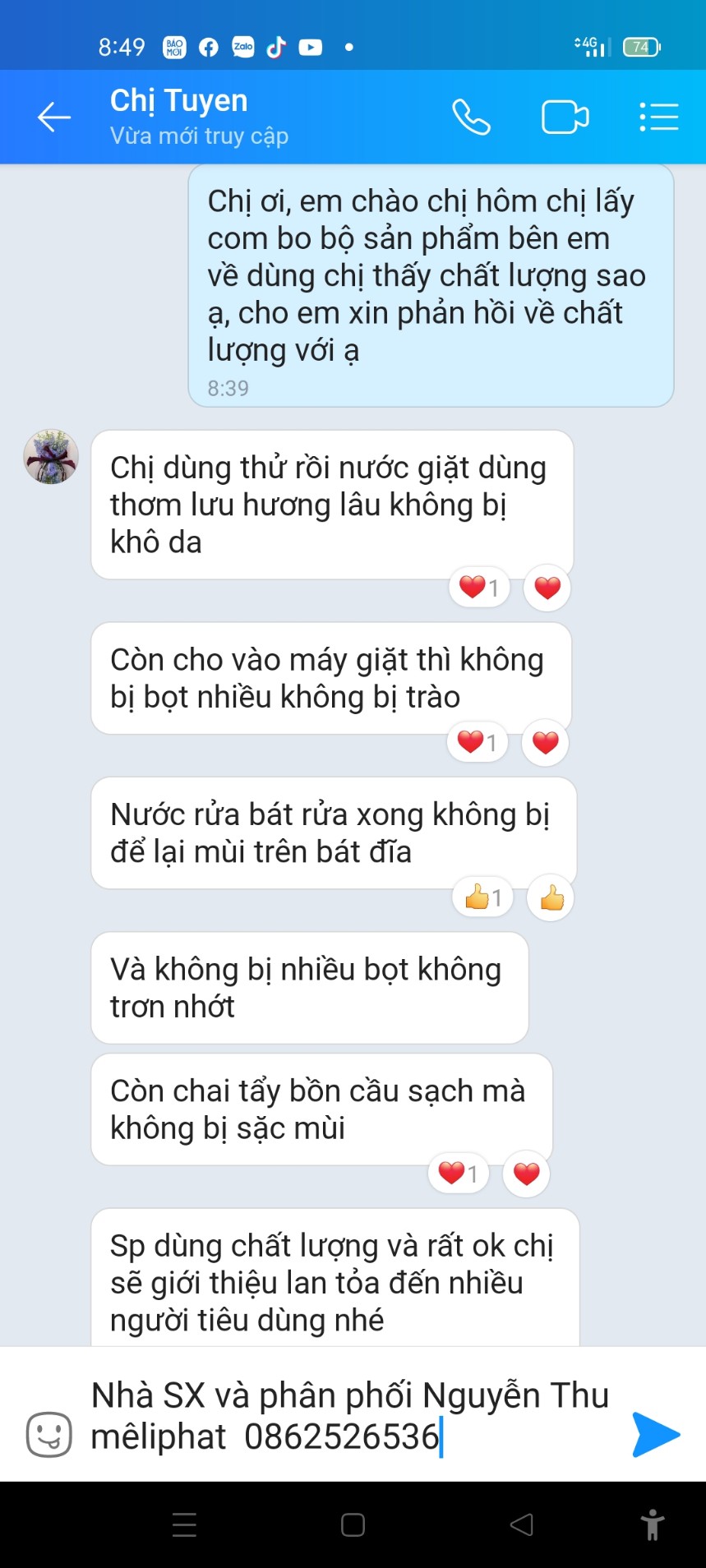Start a voice call with Chị Tuyen
Image resolution: width=706 pixels, height=1568 pixels.
tap(472, 118)
